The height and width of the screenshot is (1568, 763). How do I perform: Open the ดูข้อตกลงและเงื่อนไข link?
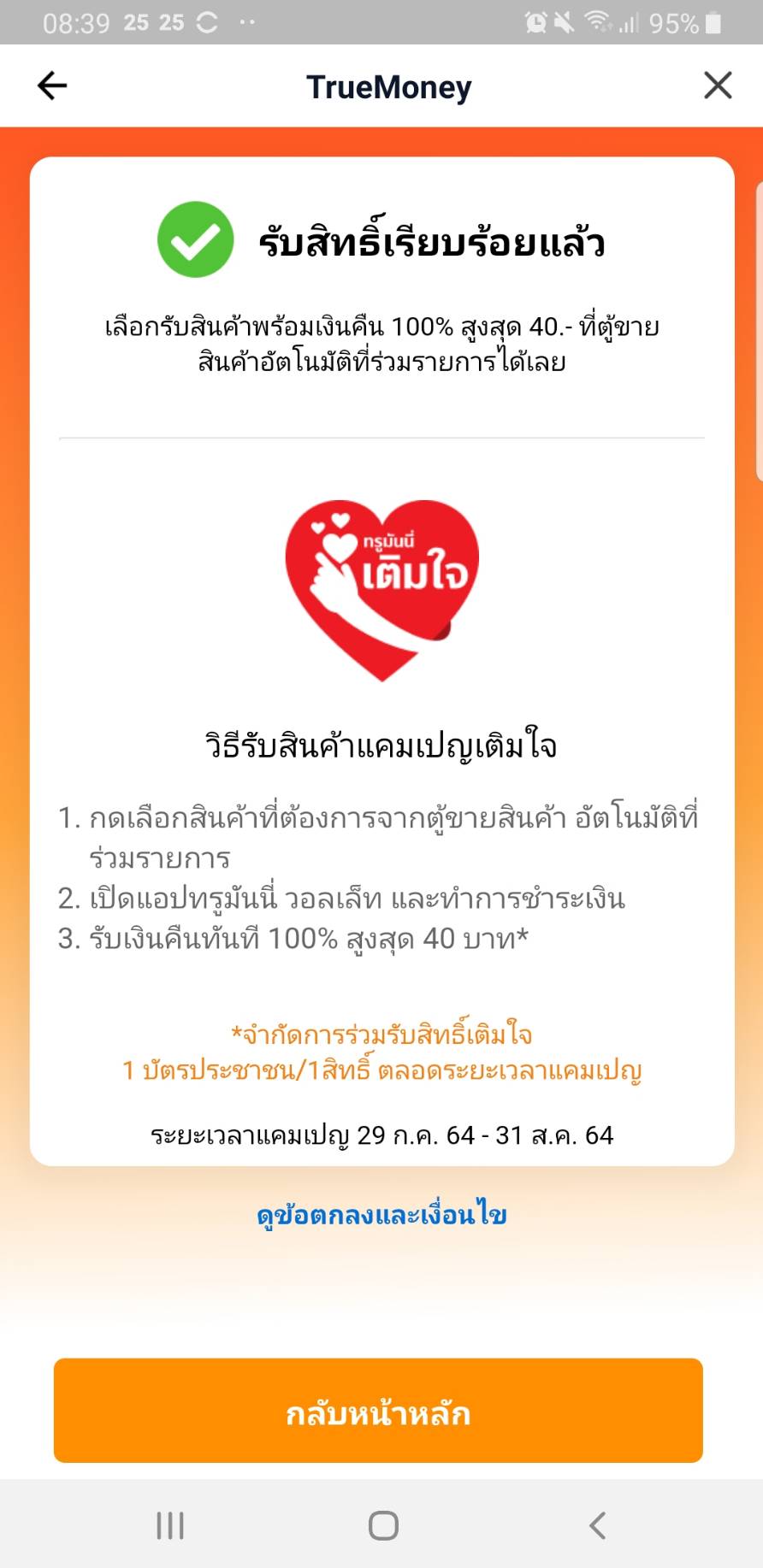pyautogui.click(x=381, y=1215)
